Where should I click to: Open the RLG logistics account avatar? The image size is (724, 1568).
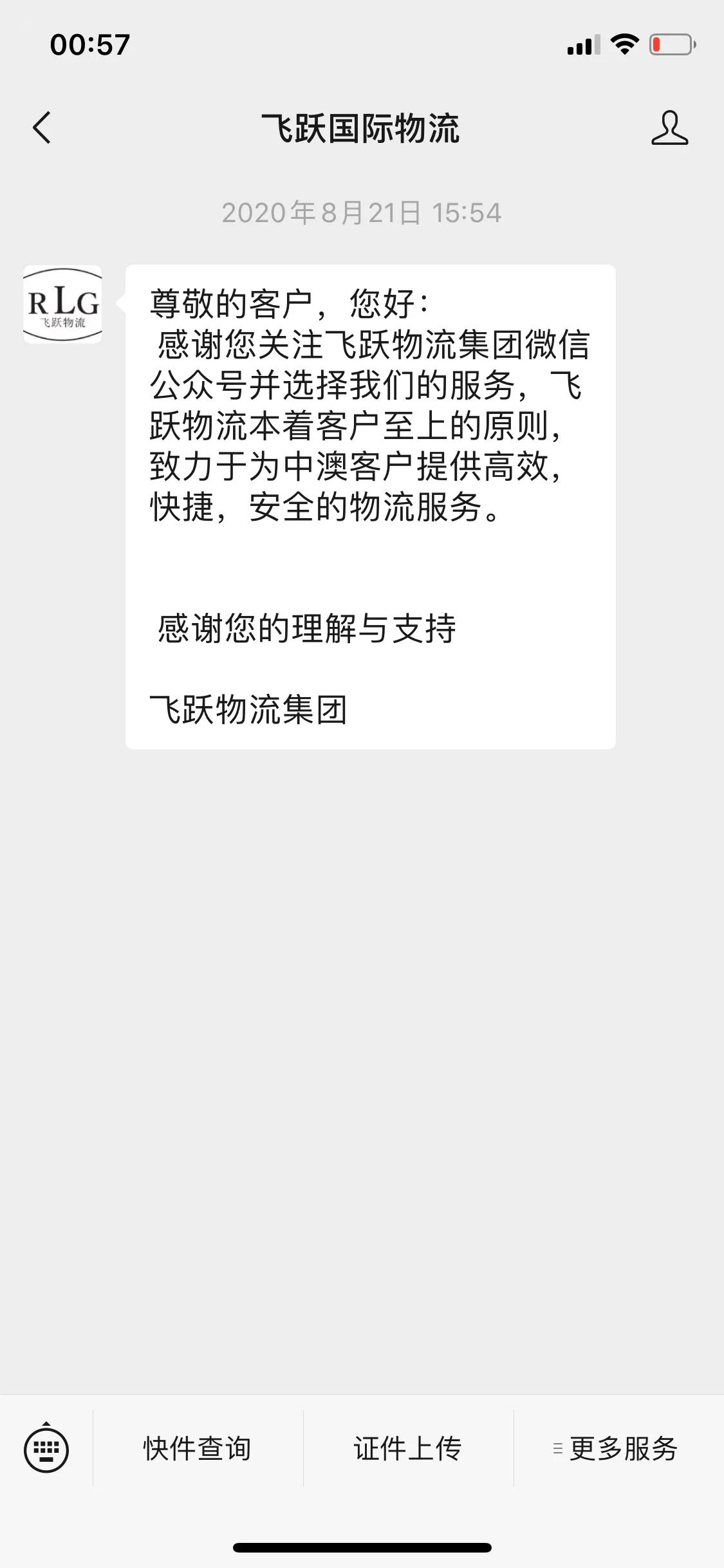[x=62, y=304]
